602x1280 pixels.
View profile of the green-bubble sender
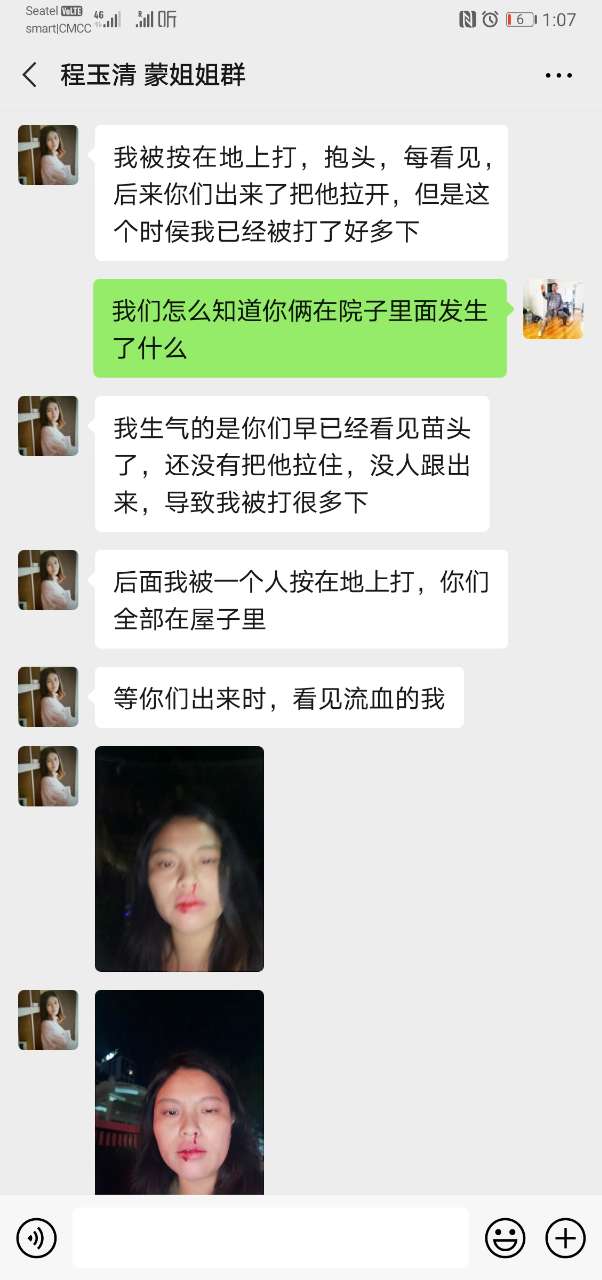coord(552,309)
